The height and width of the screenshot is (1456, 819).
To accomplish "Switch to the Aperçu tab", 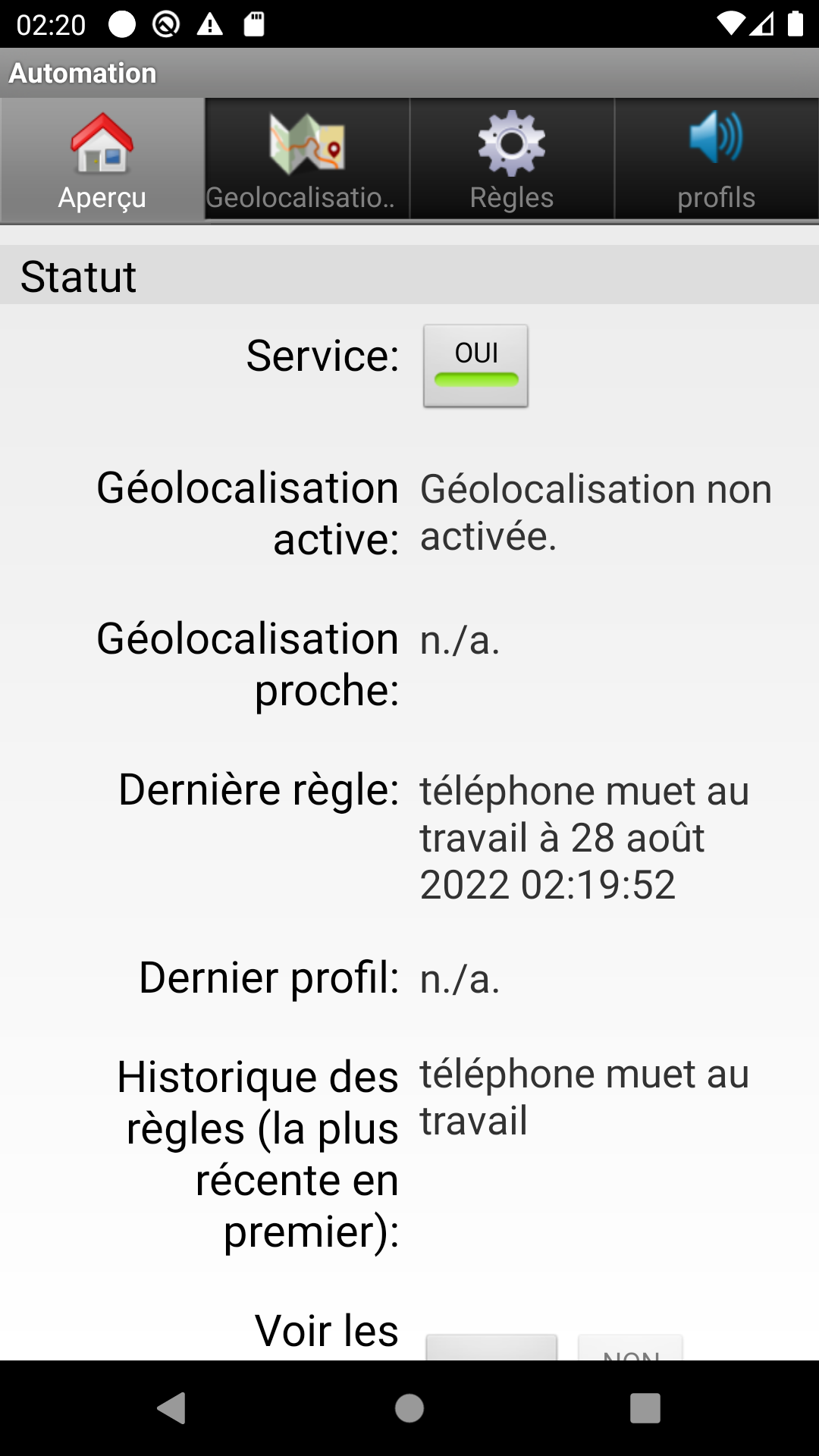I will click(102, 161).
